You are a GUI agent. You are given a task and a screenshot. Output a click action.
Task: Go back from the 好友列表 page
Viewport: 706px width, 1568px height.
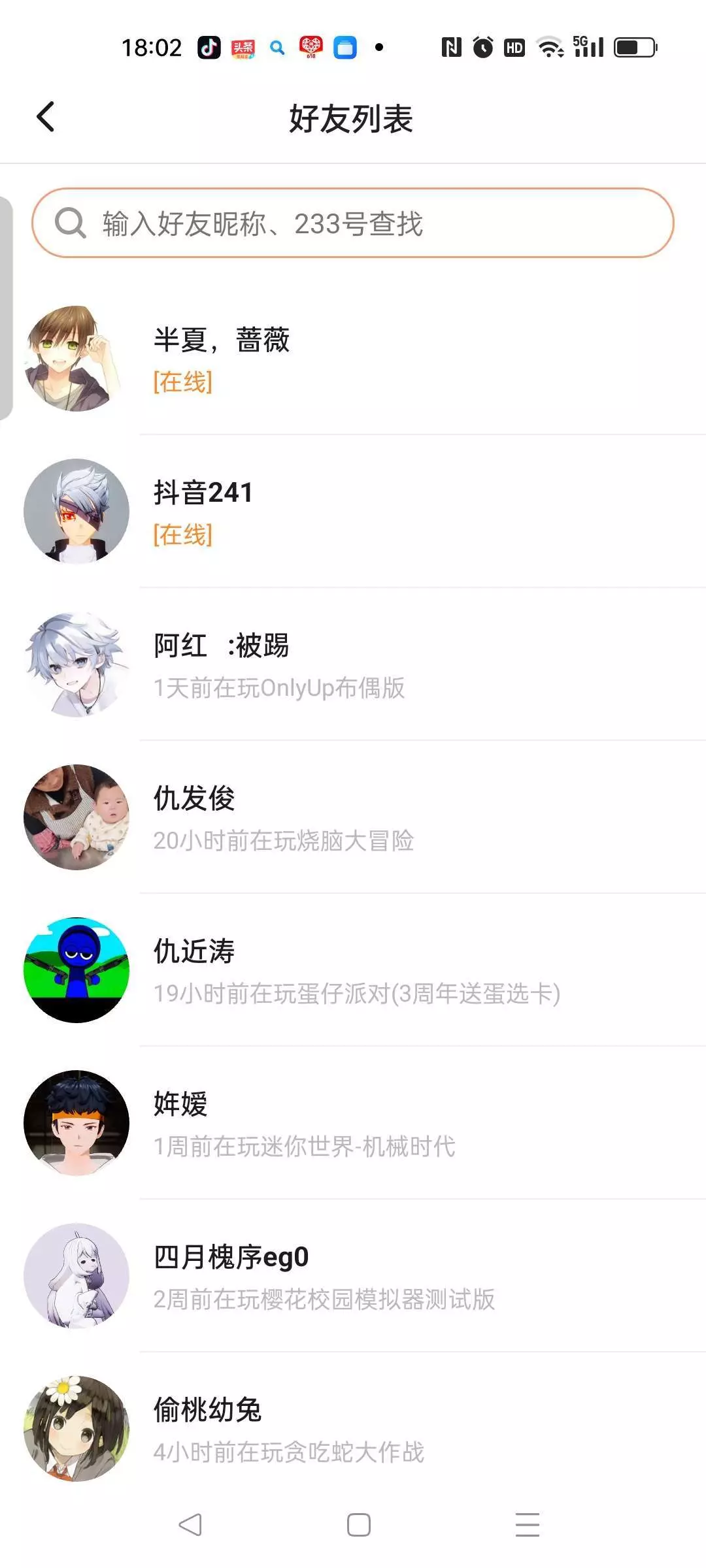(x=45, y=118)
